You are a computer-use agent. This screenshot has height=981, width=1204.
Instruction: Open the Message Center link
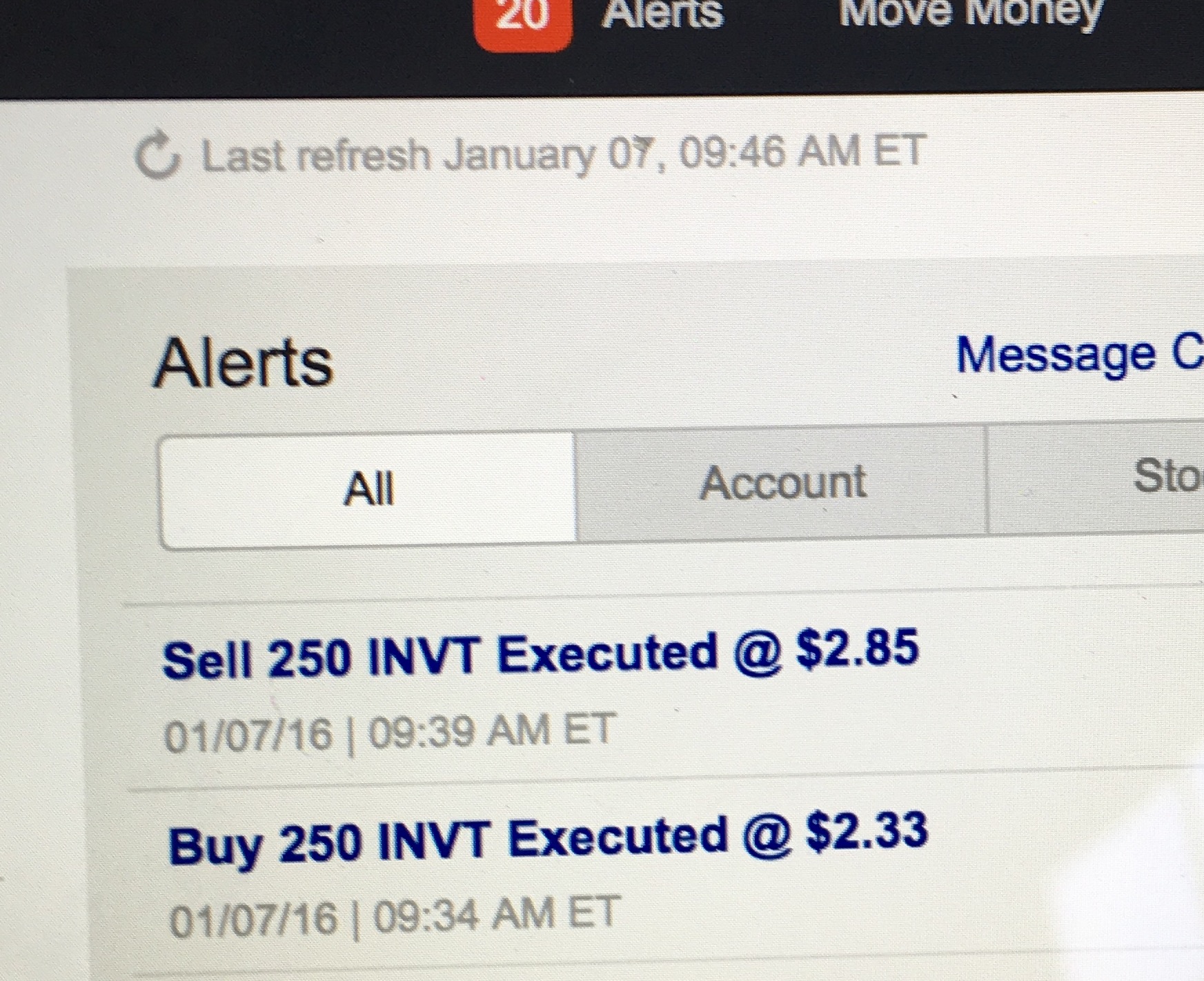(x=1078, y=356)
